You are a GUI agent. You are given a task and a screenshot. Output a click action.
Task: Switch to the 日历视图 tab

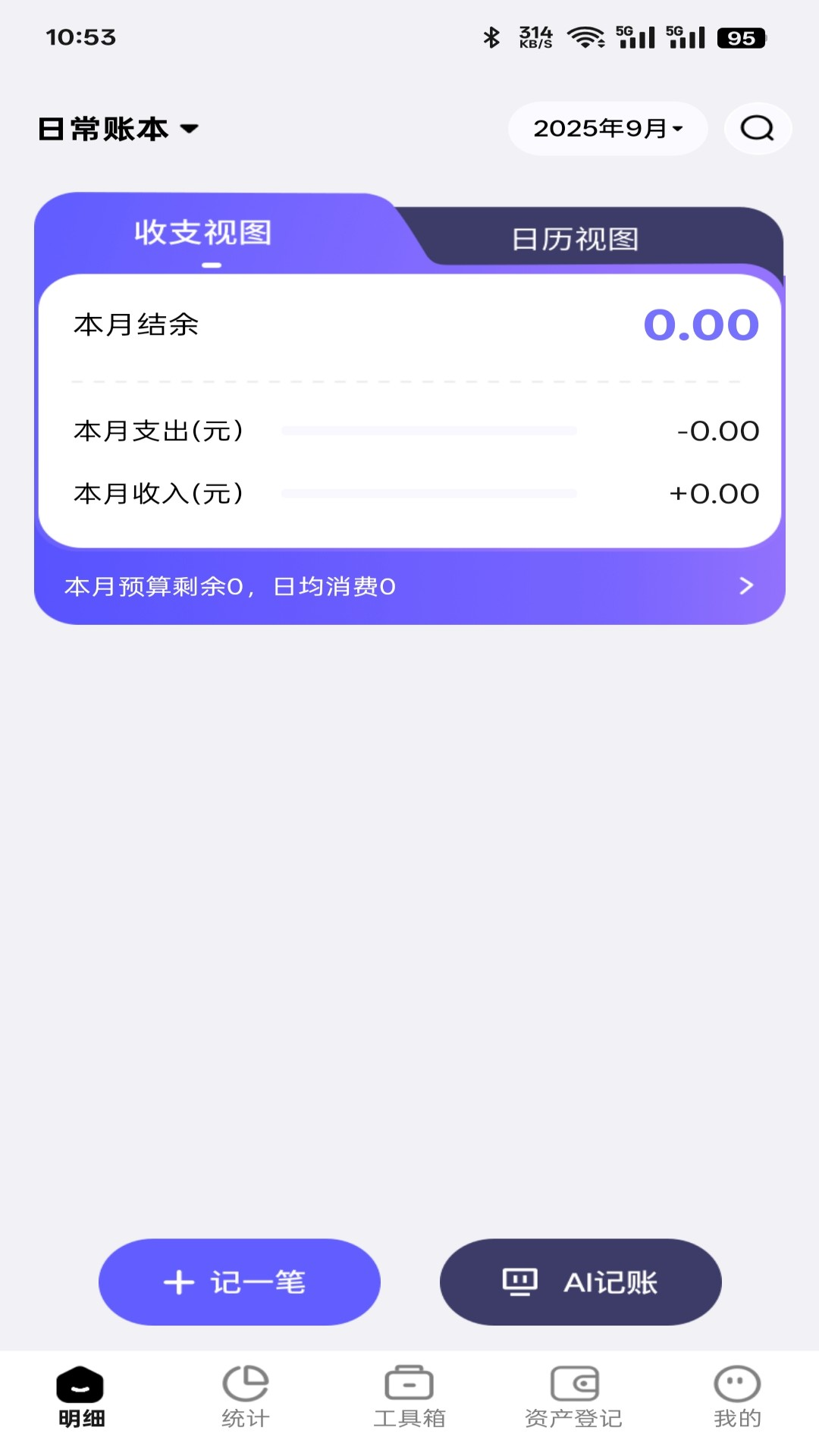(x=575, y=239)
